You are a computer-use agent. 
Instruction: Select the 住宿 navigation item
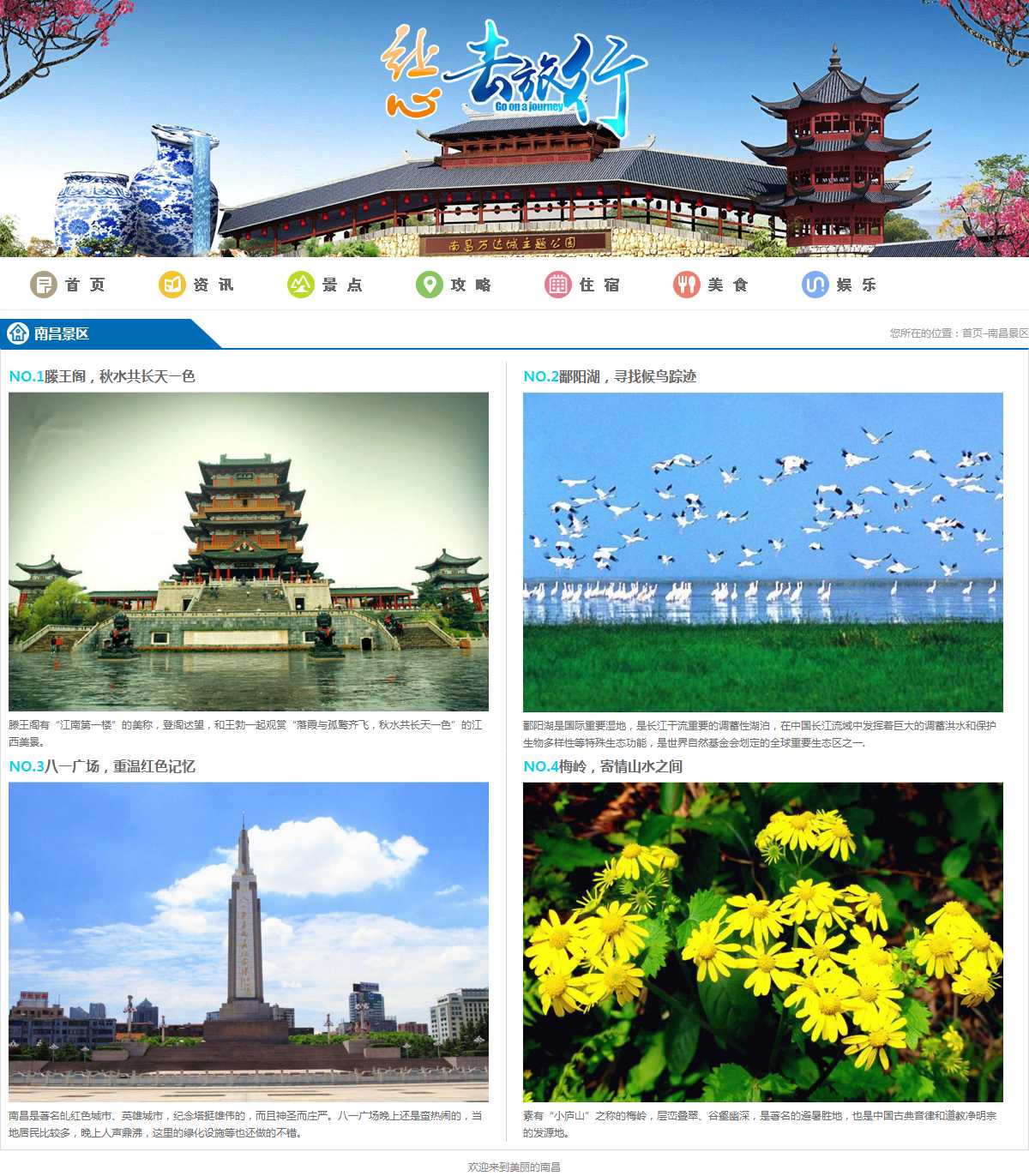(x=583, y=285)
